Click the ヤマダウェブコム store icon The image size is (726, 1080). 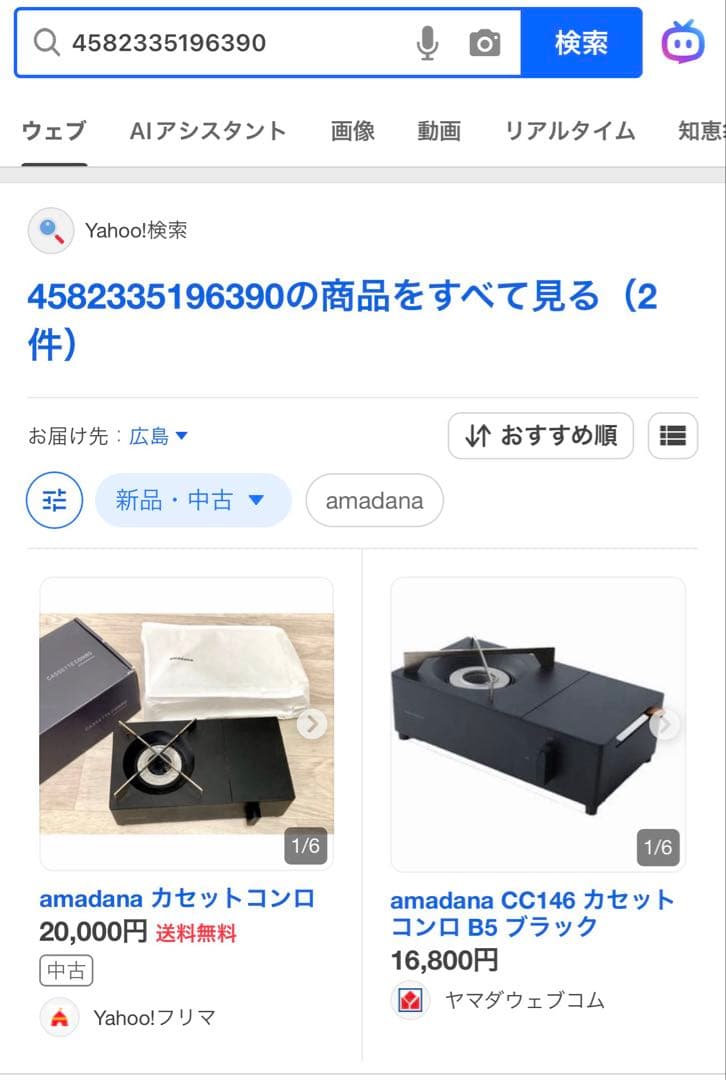pyautogui.click(x=409, y=999)
